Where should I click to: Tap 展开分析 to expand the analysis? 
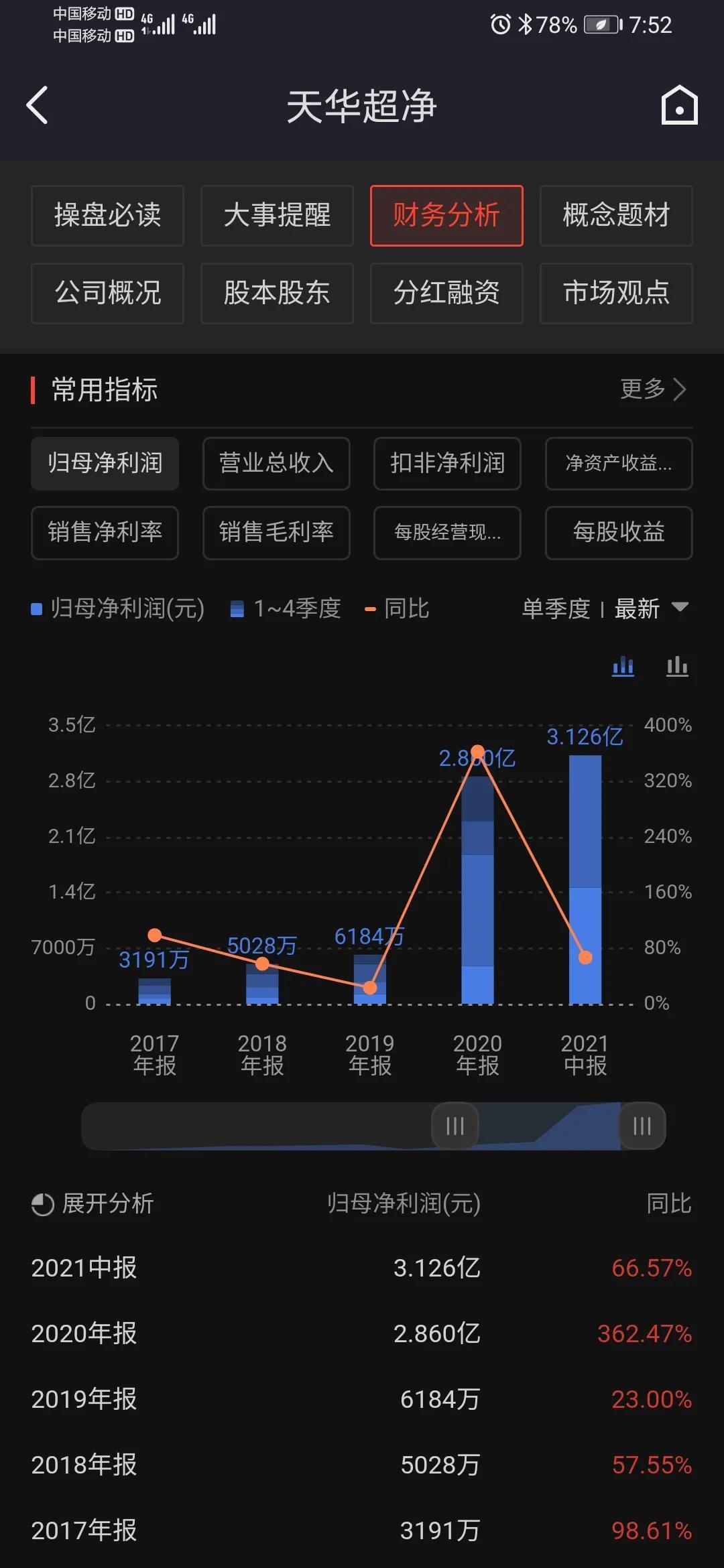[x=93, y=1204]
